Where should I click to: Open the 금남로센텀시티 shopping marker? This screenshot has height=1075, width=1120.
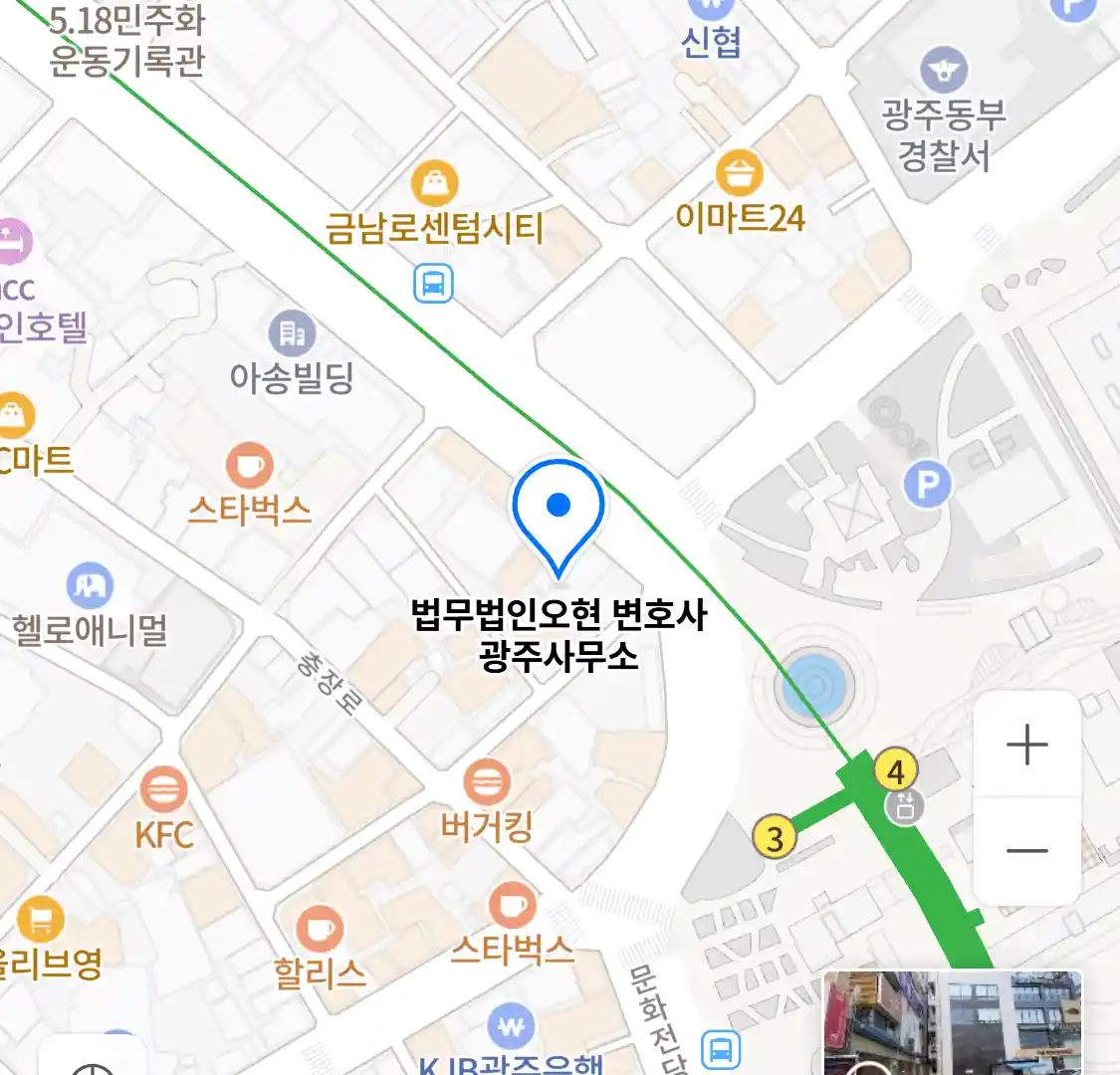[435, 184]
